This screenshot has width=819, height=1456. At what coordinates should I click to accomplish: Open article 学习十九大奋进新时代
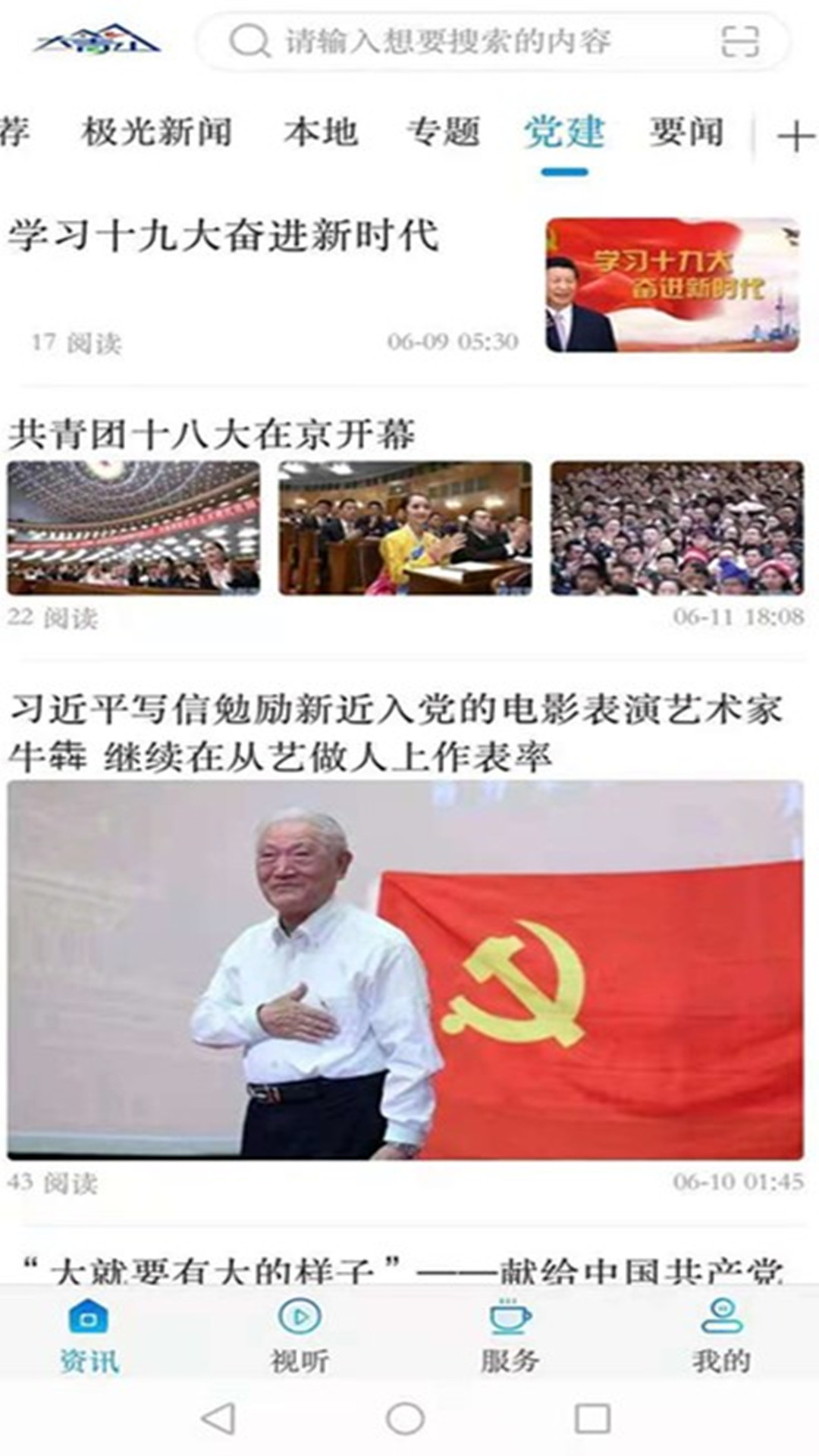tap(224, 235)
